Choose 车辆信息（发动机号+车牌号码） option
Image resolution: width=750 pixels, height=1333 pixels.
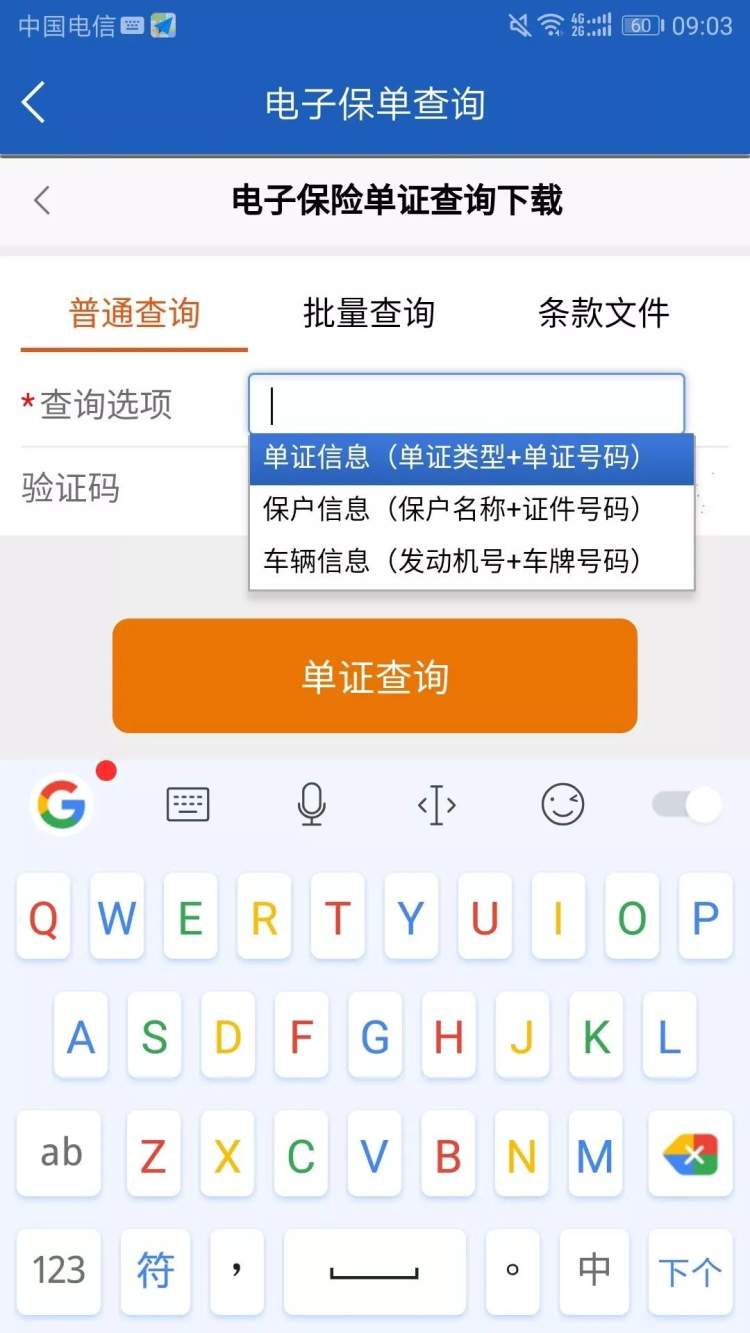[x=472, y=562]
